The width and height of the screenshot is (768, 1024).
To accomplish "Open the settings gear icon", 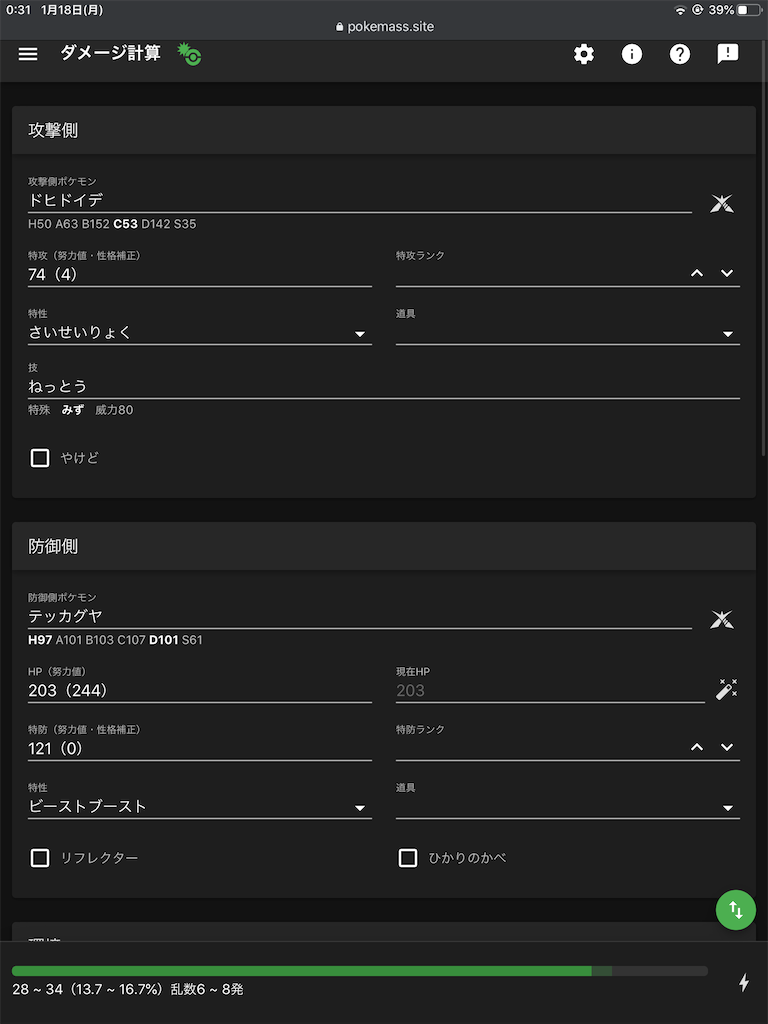I will pyautogui.click(x=584, y=54).
